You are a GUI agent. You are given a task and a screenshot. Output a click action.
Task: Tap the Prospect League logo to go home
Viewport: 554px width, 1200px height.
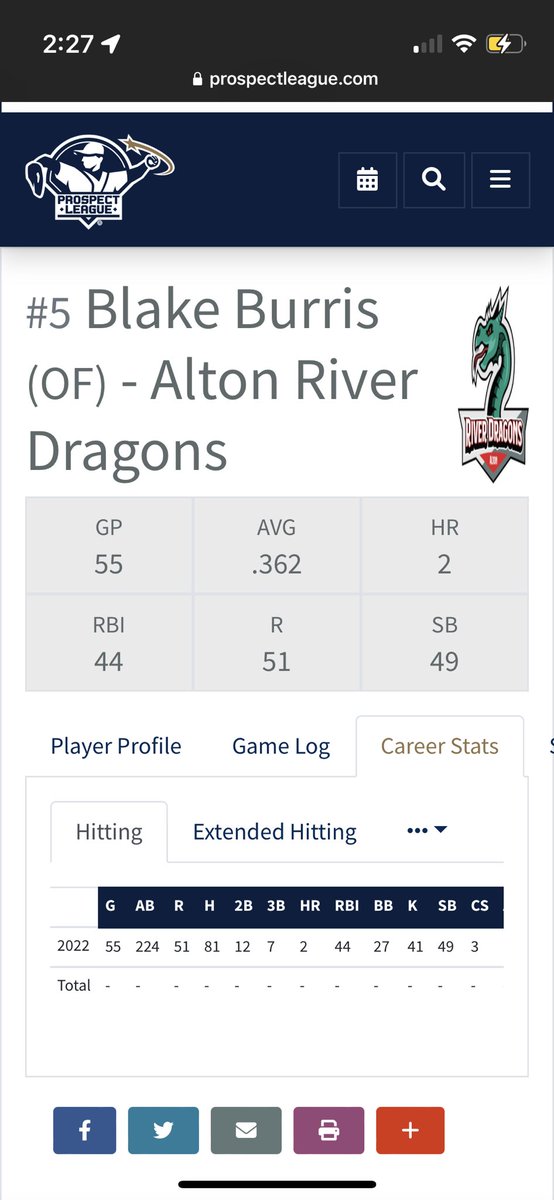(x=99, y=180)
